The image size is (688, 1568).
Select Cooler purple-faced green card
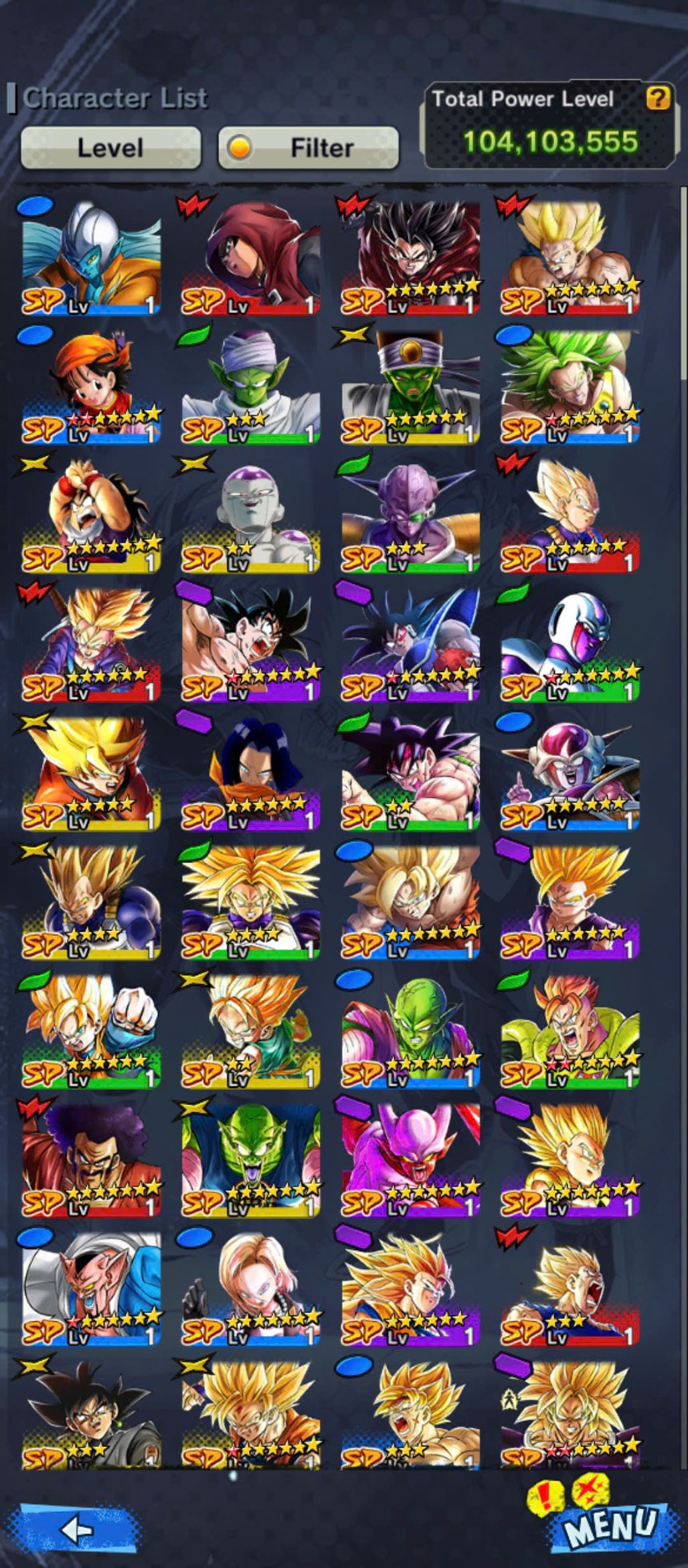click(x=570, y=645)
